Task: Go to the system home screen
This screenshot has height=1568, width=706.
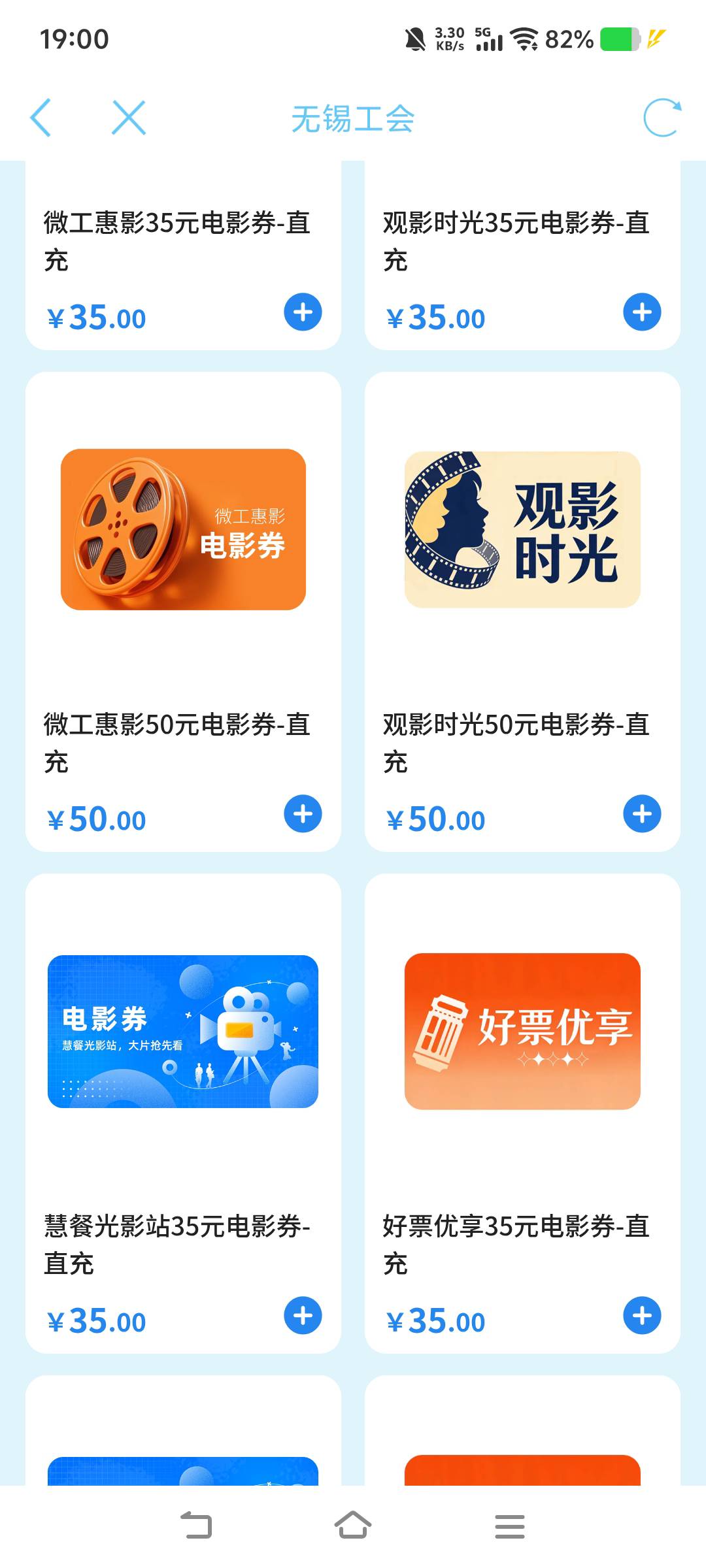Action: point(353,1526)
